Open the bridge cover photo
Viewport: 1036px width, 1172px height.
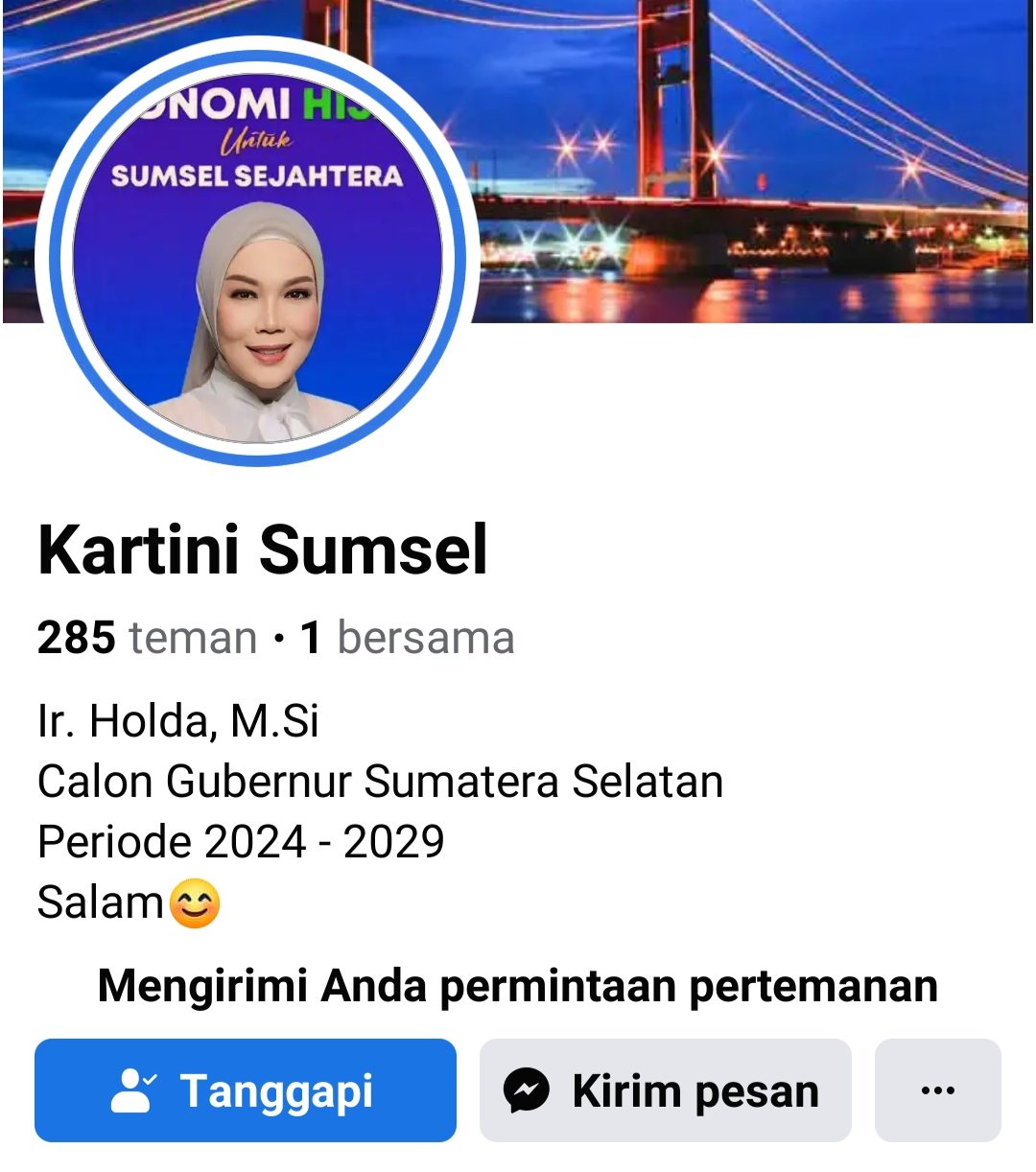pos(748,163)
